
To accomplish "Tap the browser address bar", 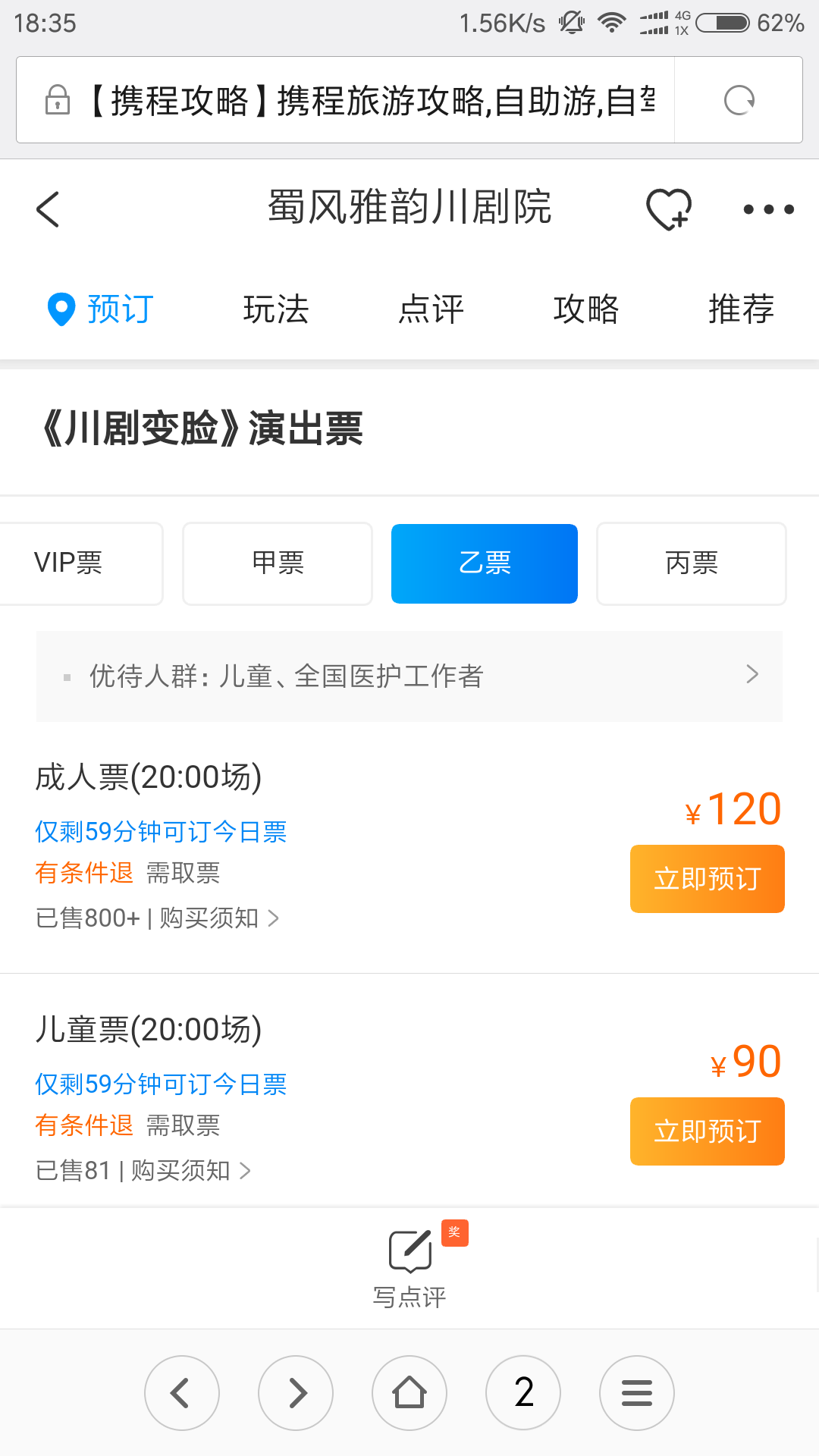I will (345, 100).
